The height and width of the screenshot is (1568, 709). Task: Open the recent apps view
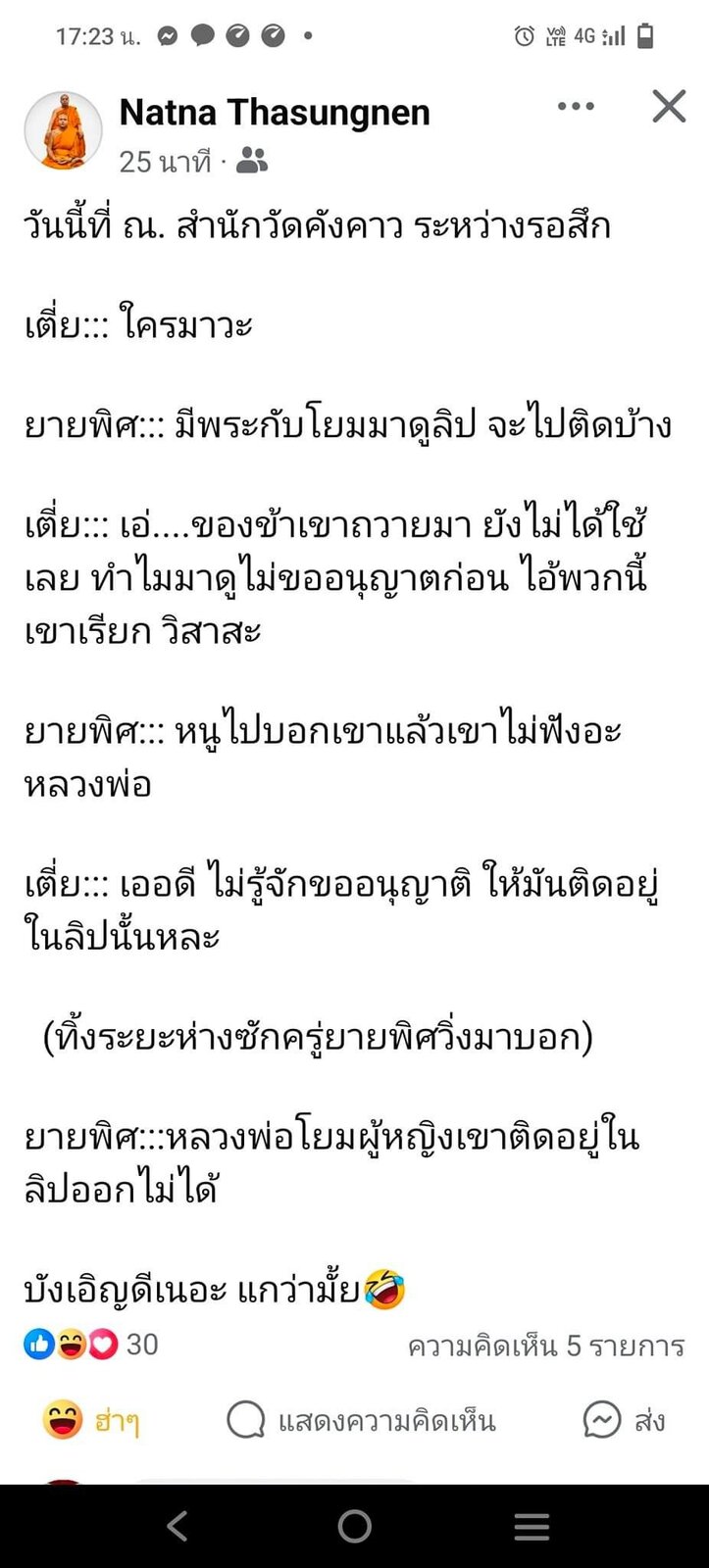(532, 1526)
